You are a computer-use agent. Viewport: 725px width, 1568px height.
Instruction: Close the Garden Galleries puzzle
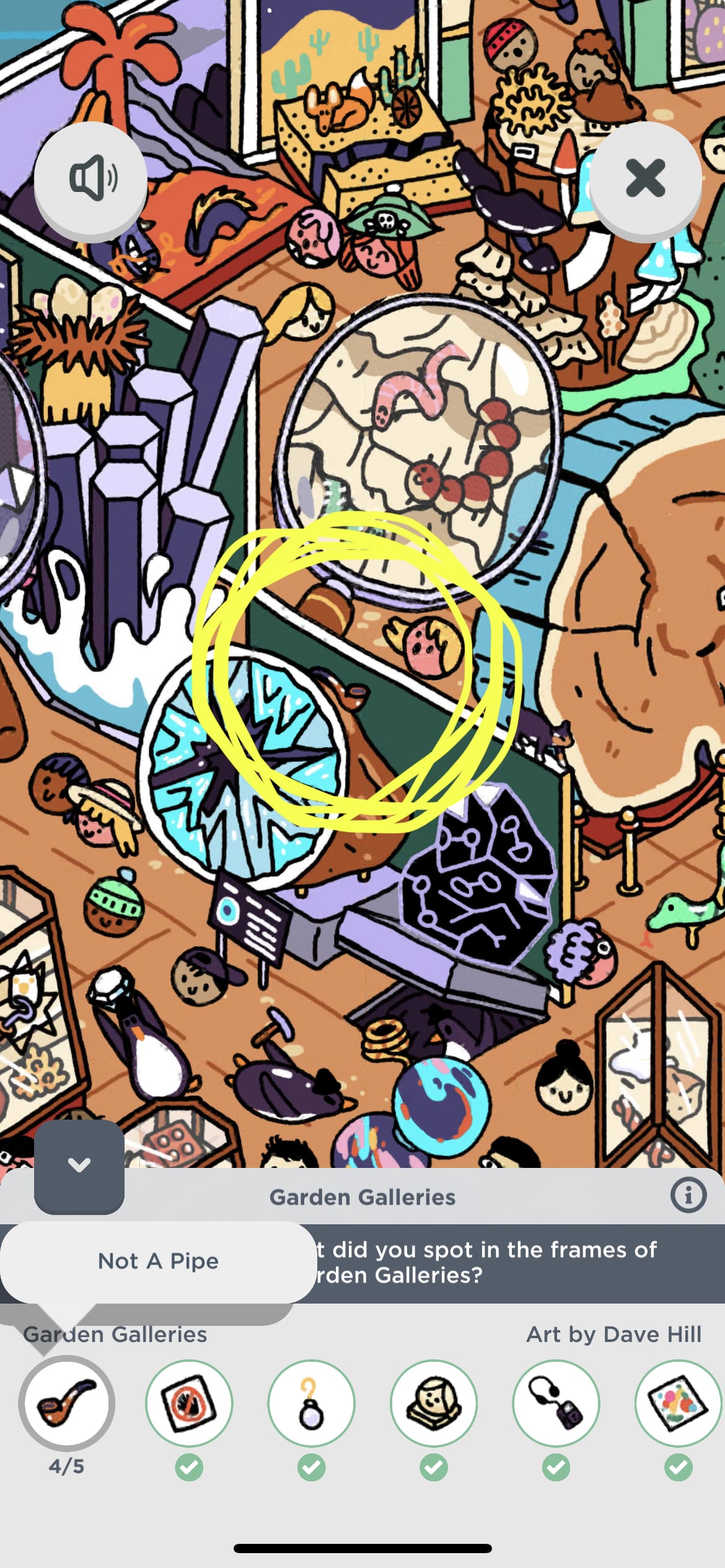pyautogui.click(x=645, y=178)
